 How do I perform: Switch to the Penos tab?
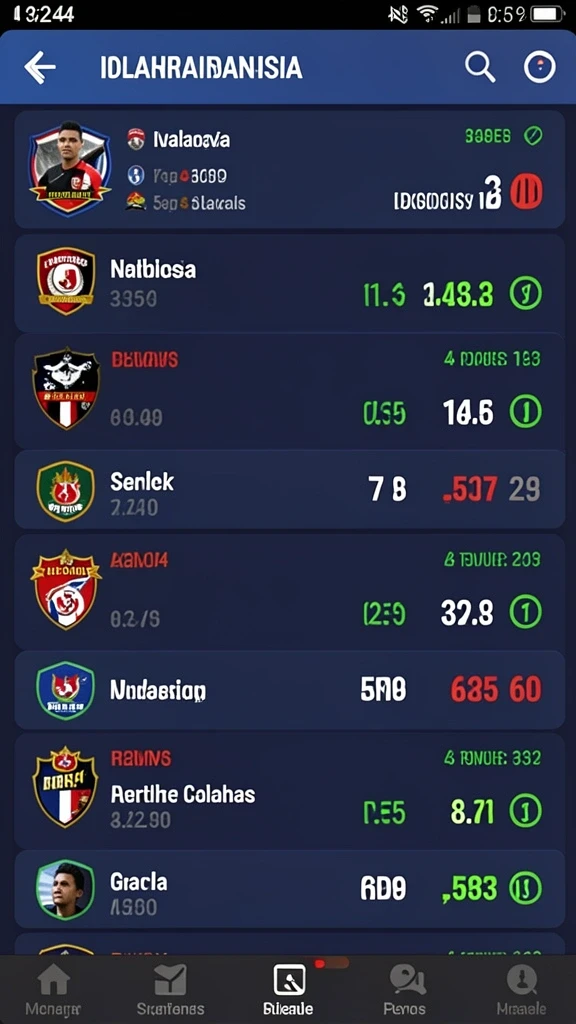(408, 990)
